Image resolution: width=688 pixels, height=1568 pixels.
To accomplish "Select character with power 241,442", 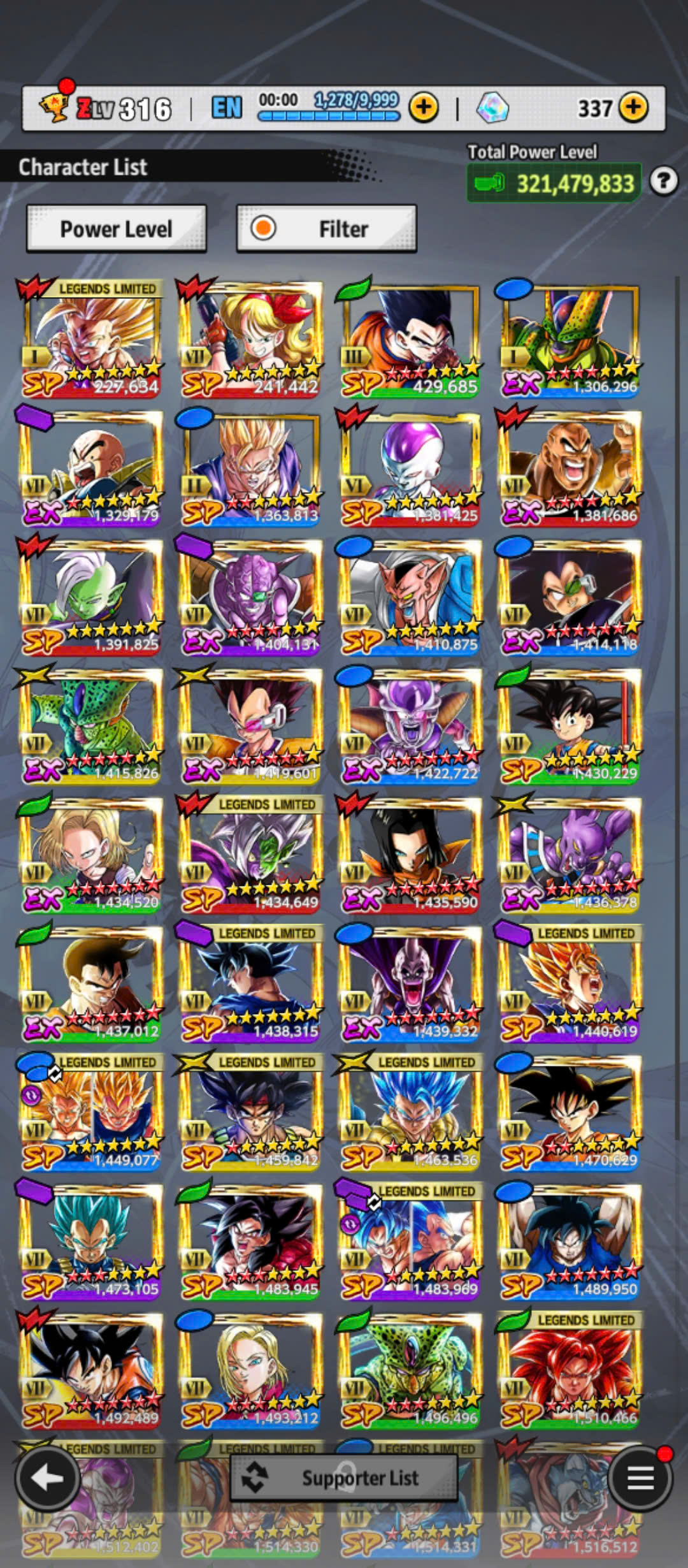I will (249, 339).
